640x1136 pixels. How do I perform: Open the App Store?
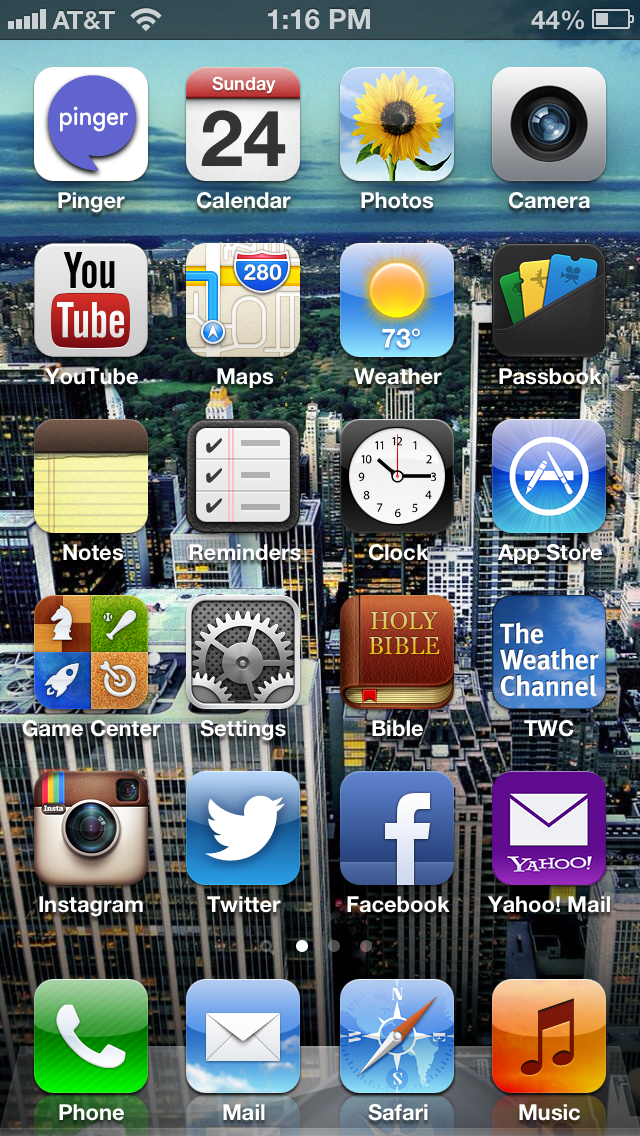[549, 476]
